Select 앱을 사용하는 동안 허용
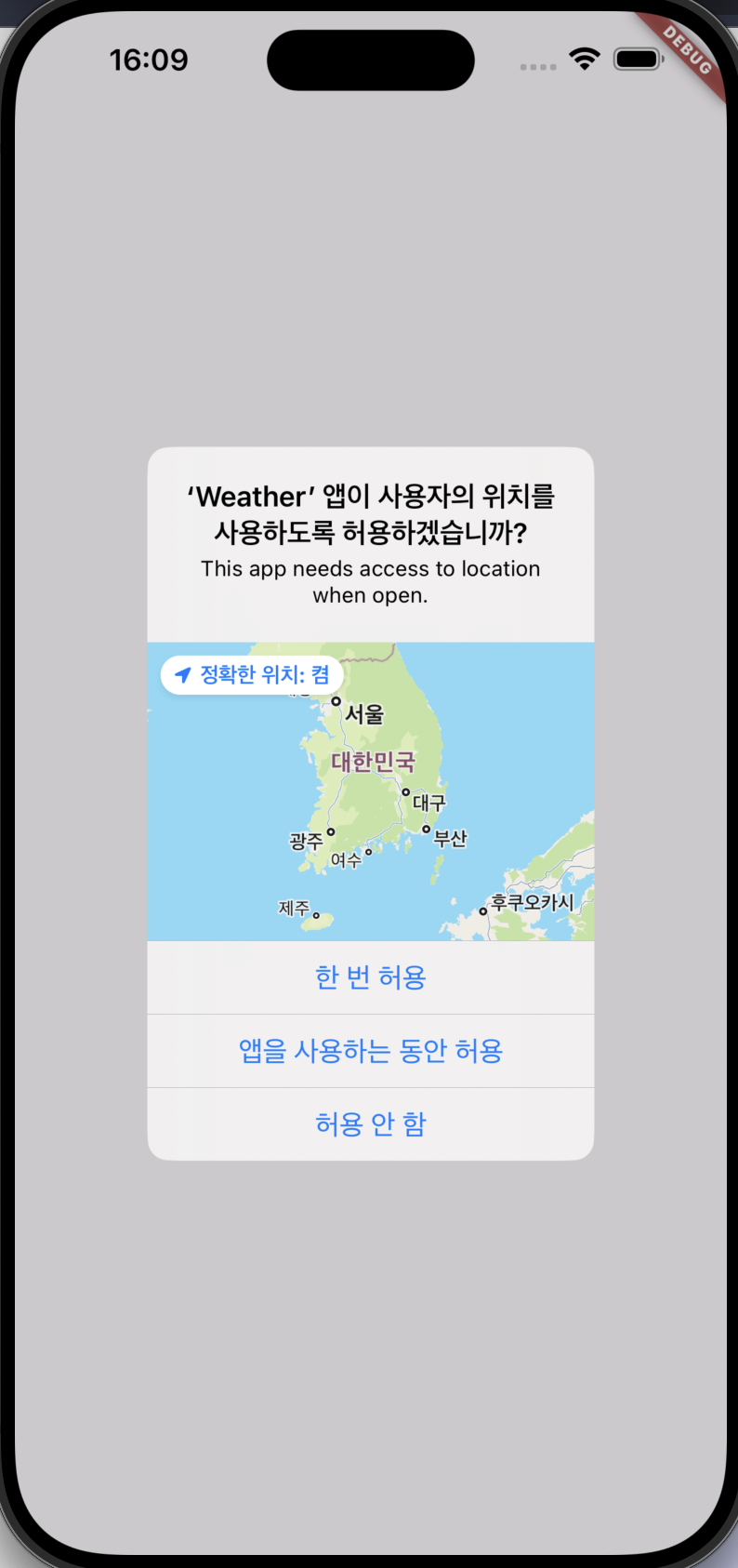The width and height of the screenshot is (738, 1568). pyautogui.click(x=370, y=1051)
